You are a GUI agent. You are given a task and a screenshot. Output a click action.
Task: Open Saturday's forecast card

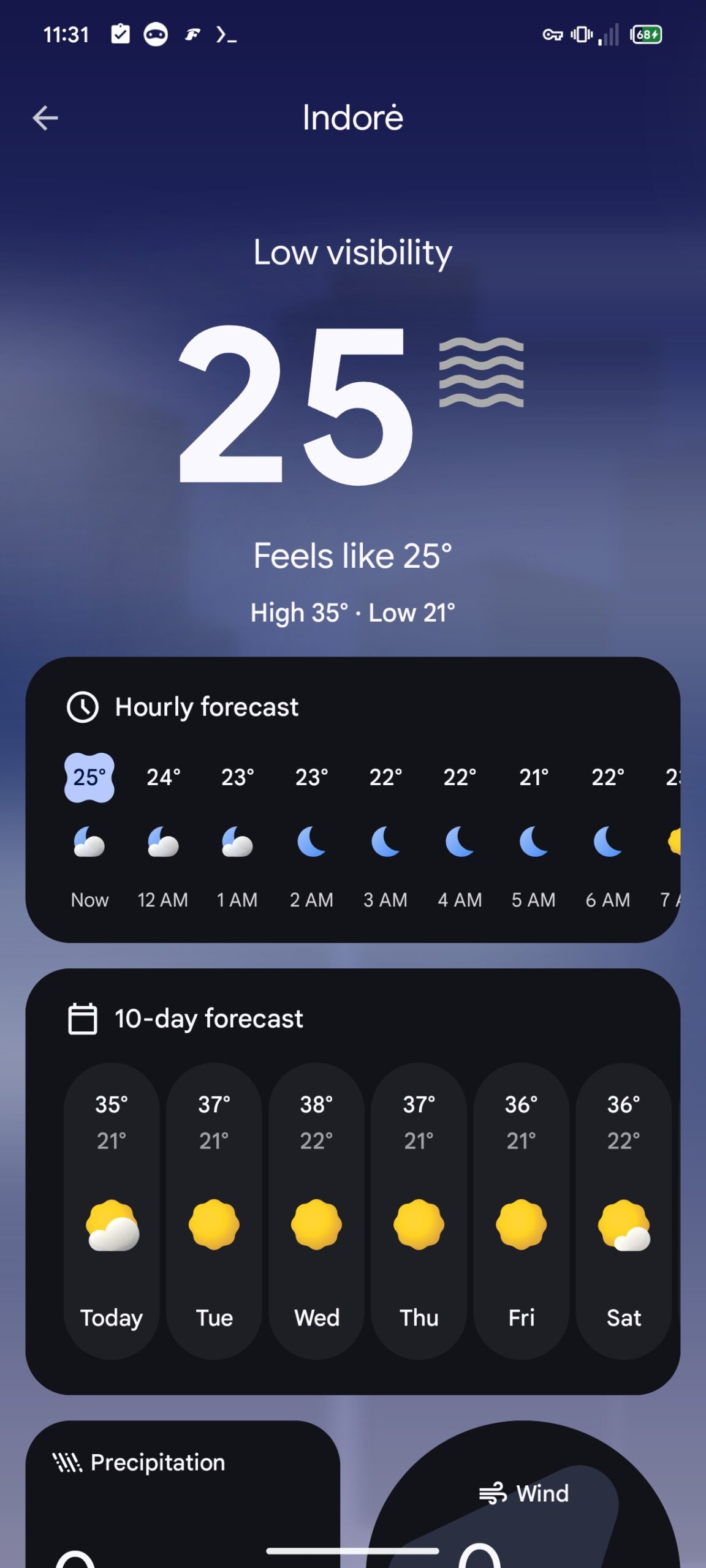click(623, 1210)
